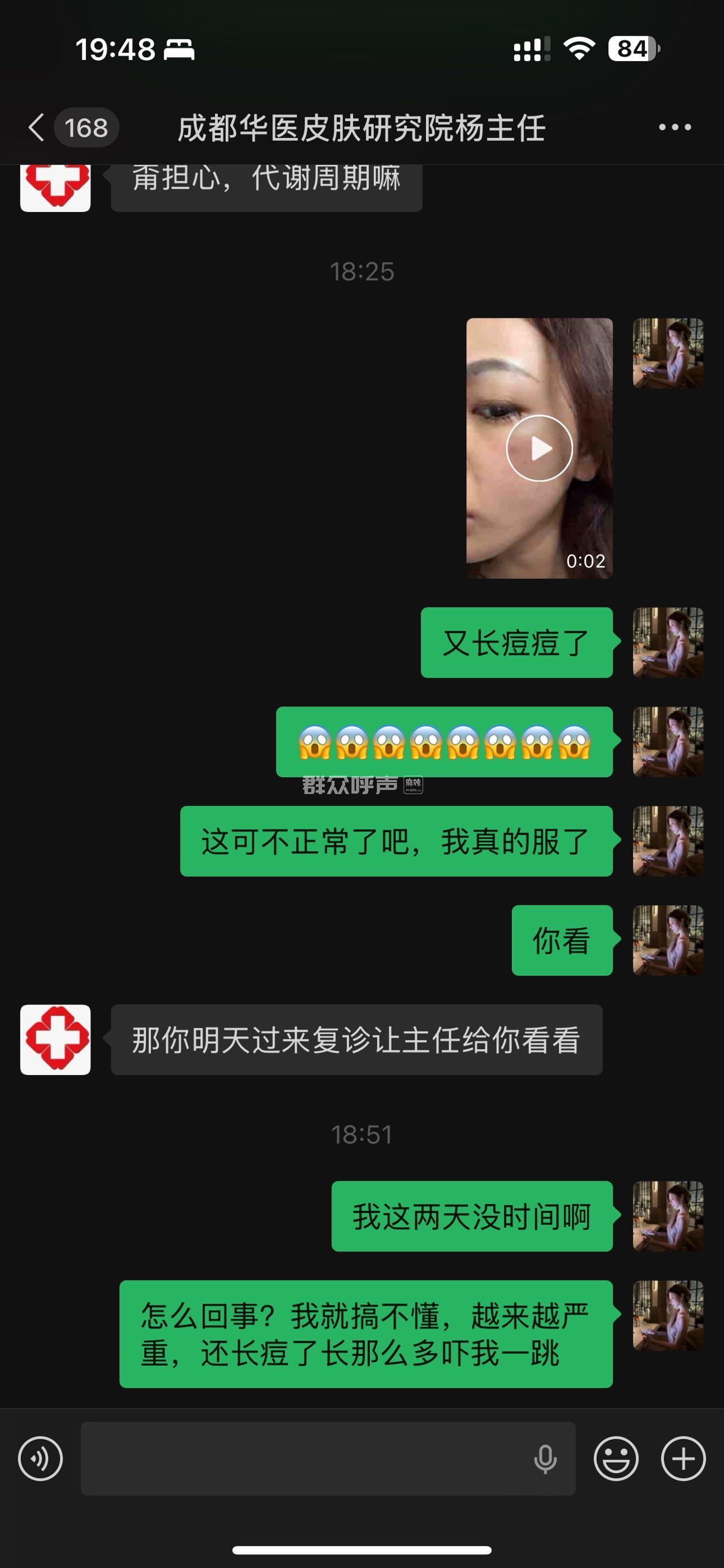Switch to voice message input
The image size is (724, 1568).
(40, 1458)
